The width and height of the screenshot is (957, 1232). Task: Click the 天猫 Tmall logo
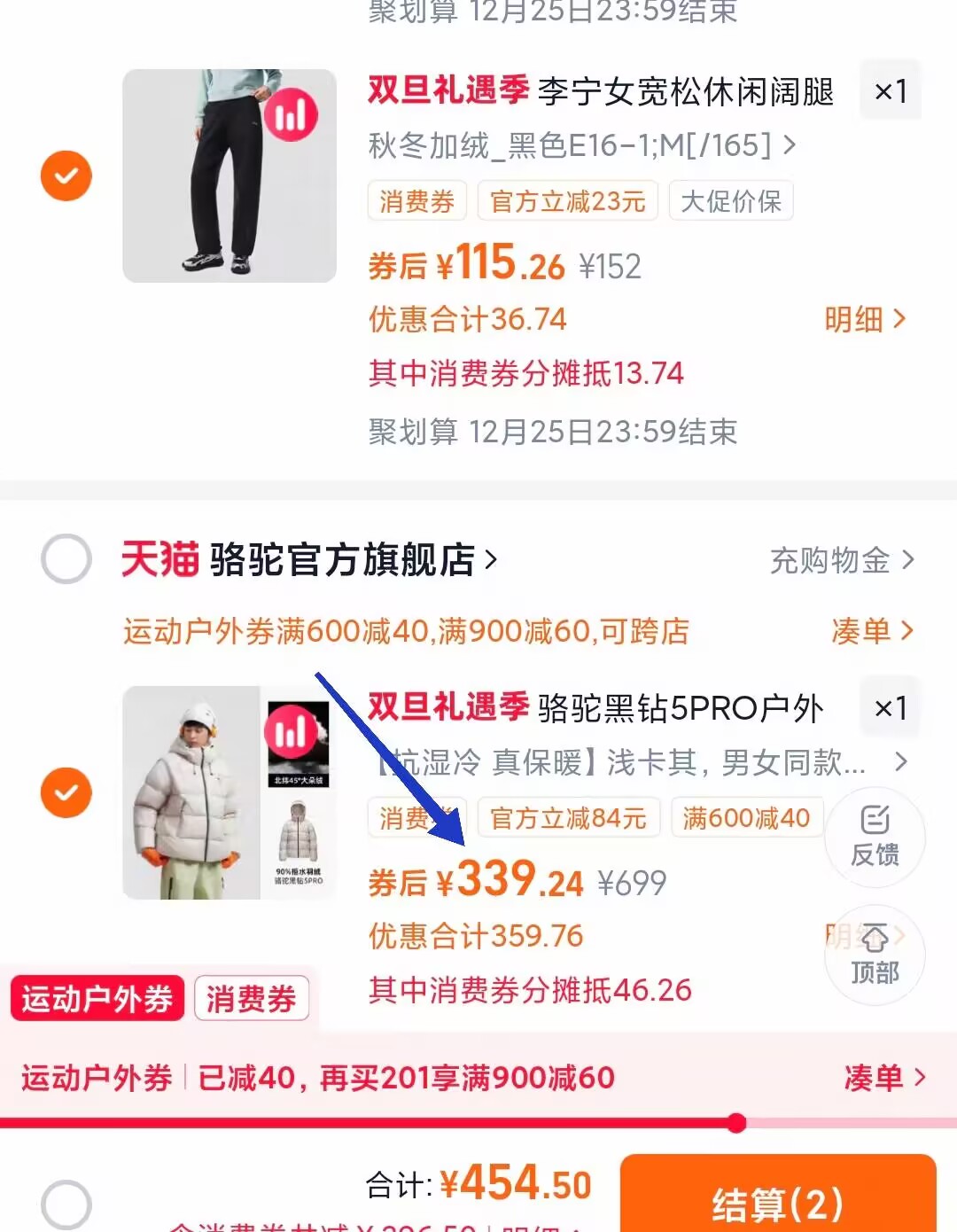(158, 560)
